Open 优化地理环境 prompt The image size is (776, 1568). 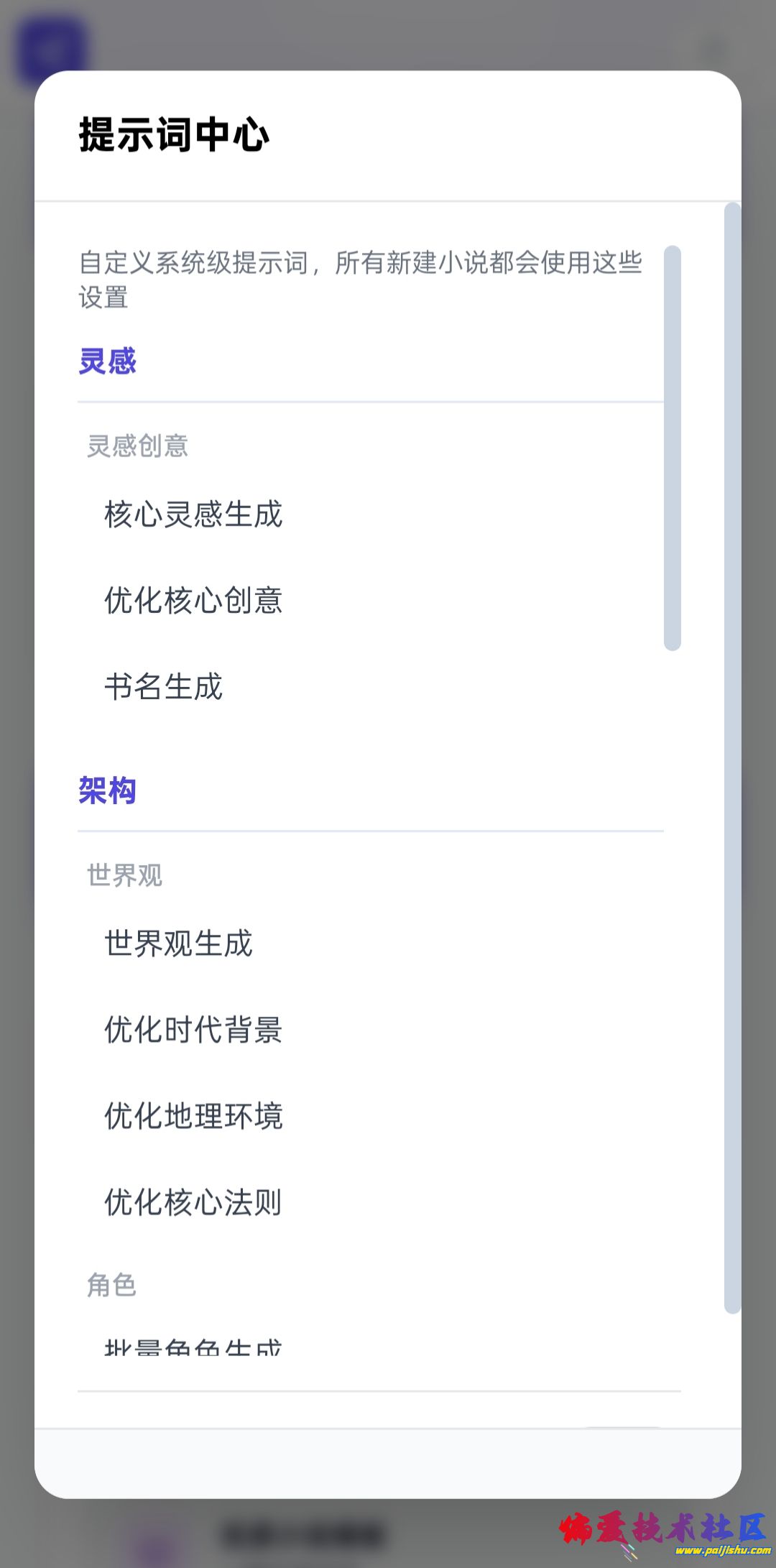(x=193, y=1116)
